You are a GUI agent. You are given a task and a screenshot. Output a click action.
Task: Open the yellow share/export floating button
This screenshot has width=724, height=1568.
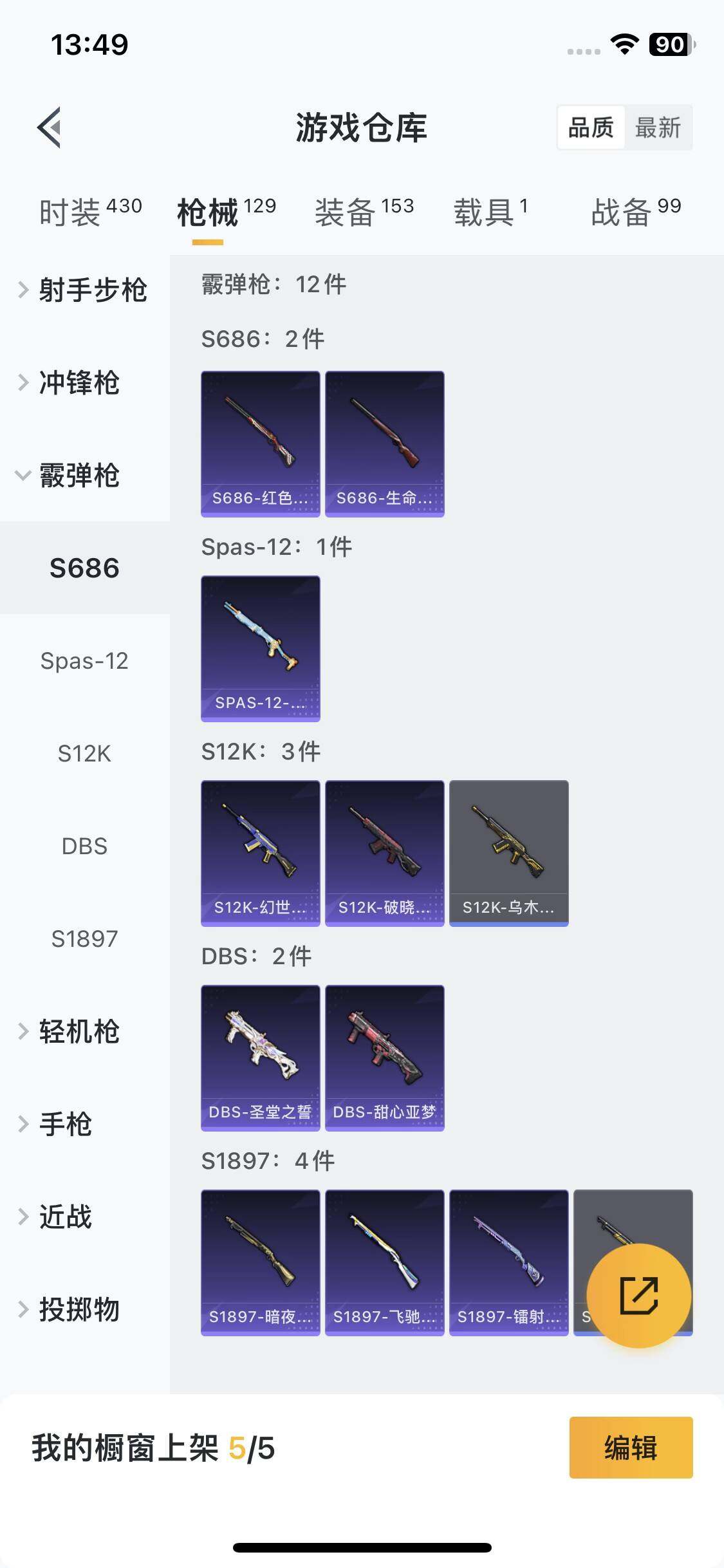click(x=639, y=1295)
